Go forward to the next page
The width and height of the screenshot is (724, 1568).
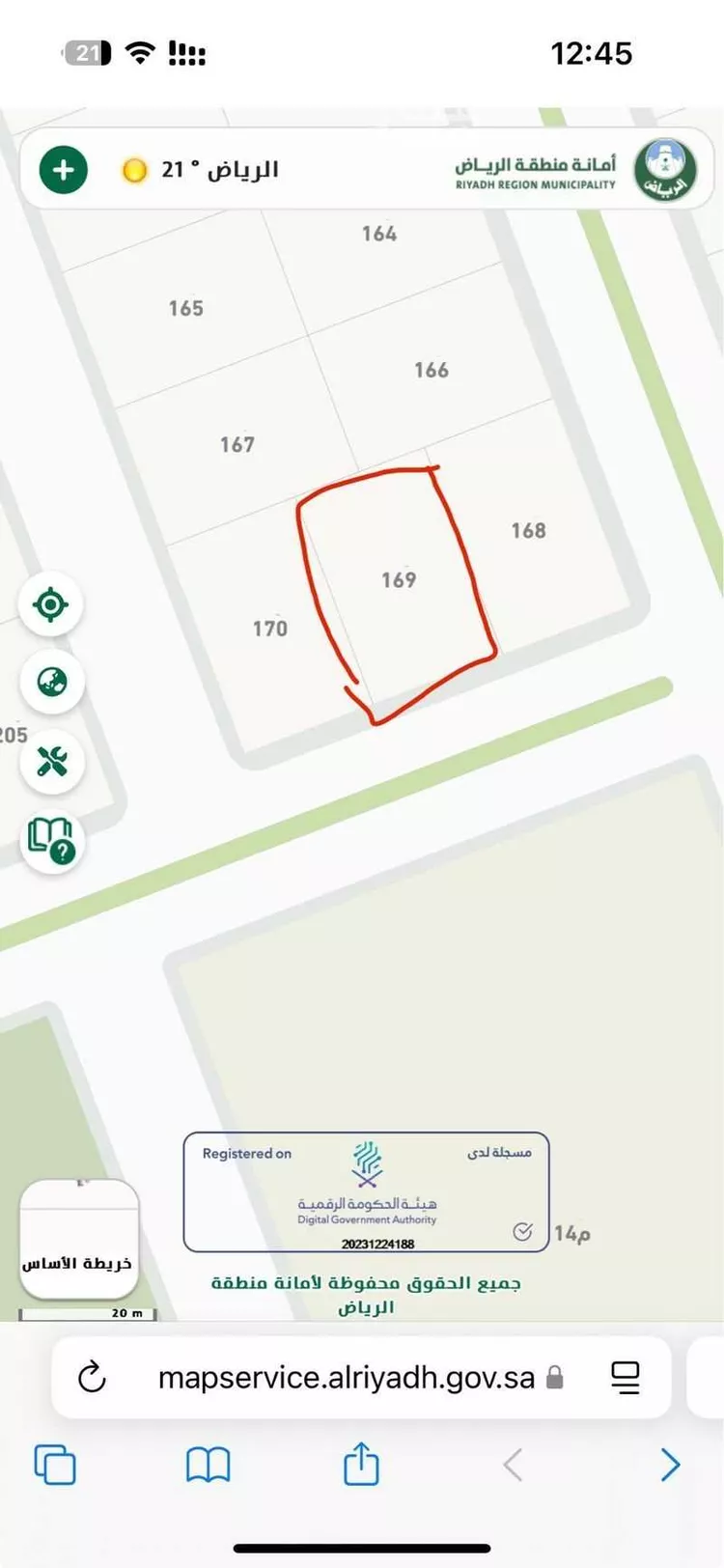(x=669, y=1465)
